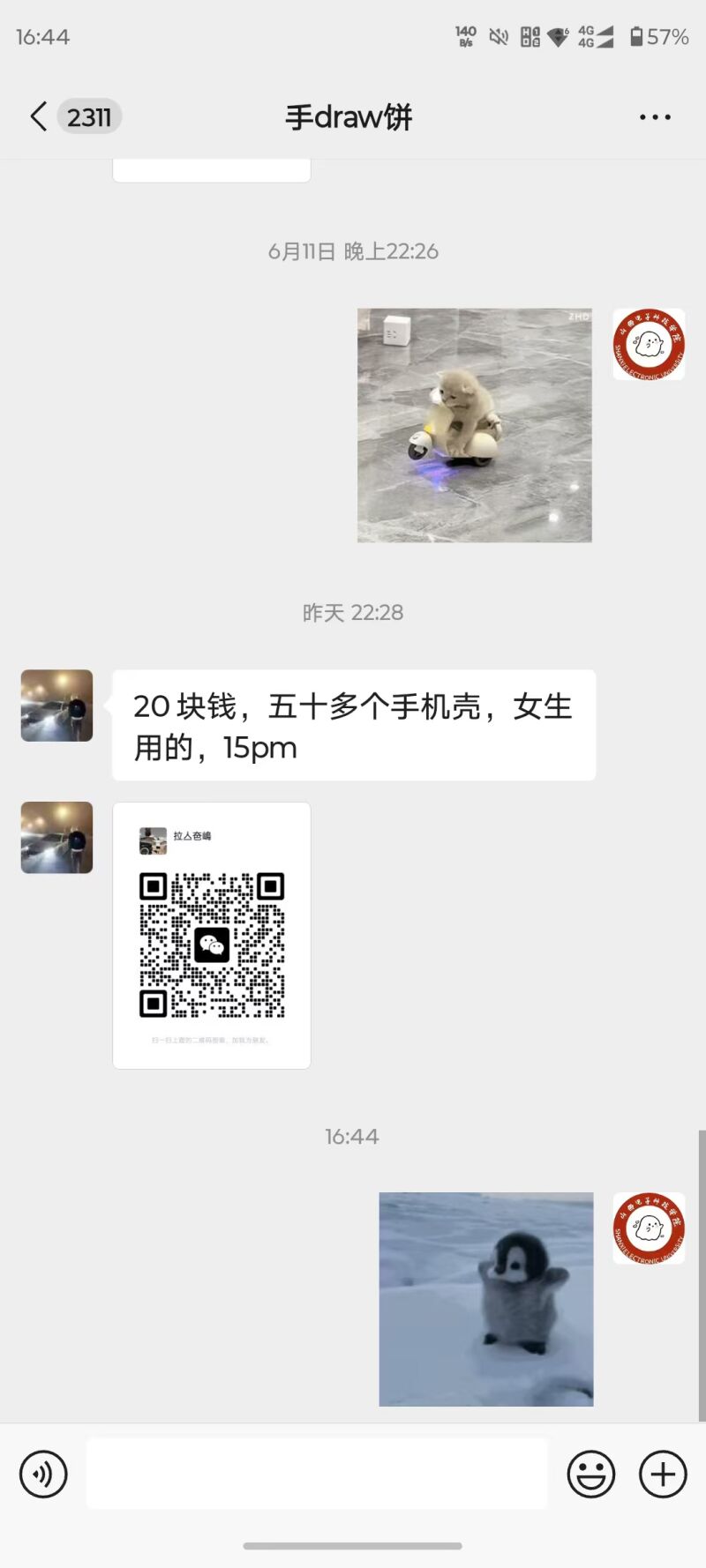Open the QR code image message
The width and height of the screenshot is (706, 1568).
pos(212,935)
